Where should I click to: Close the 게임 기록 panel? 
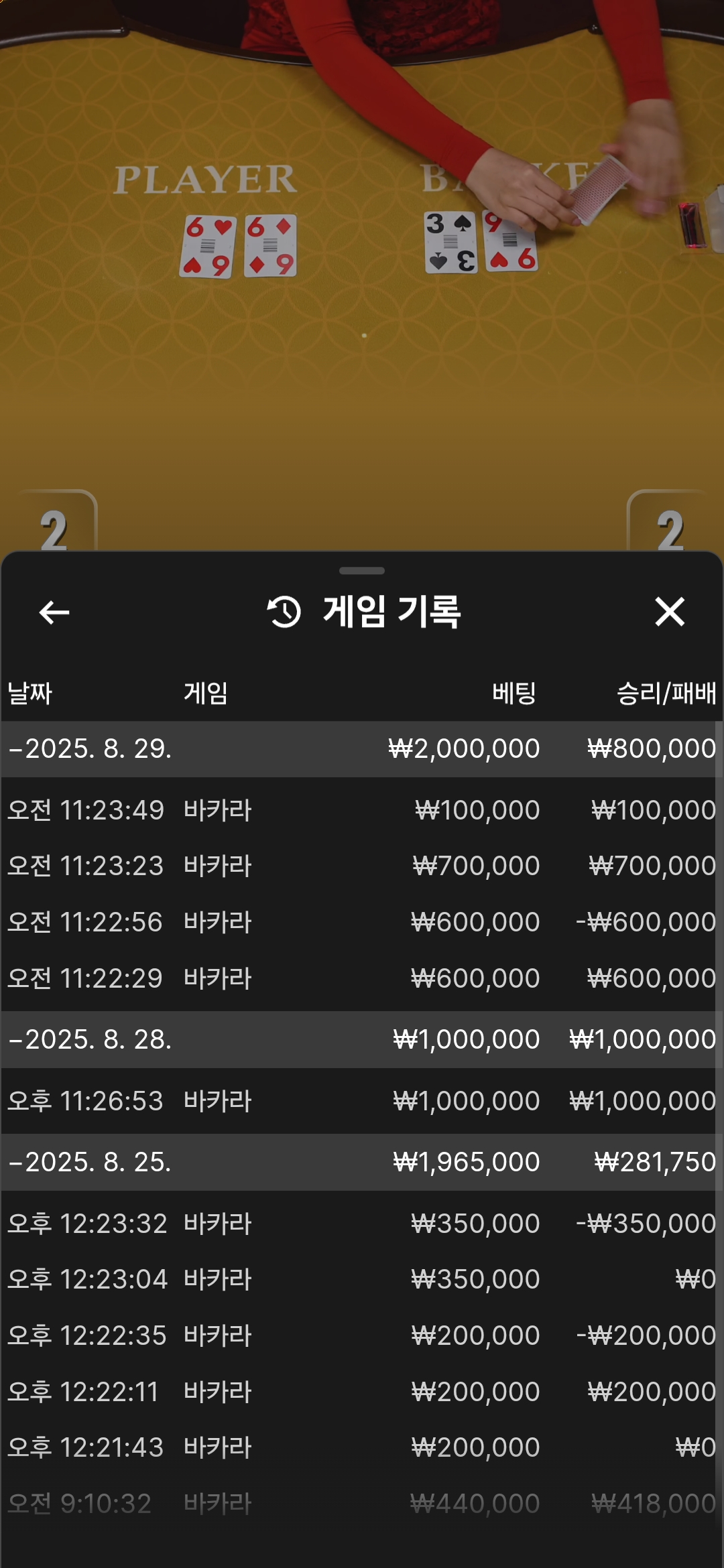670,612
